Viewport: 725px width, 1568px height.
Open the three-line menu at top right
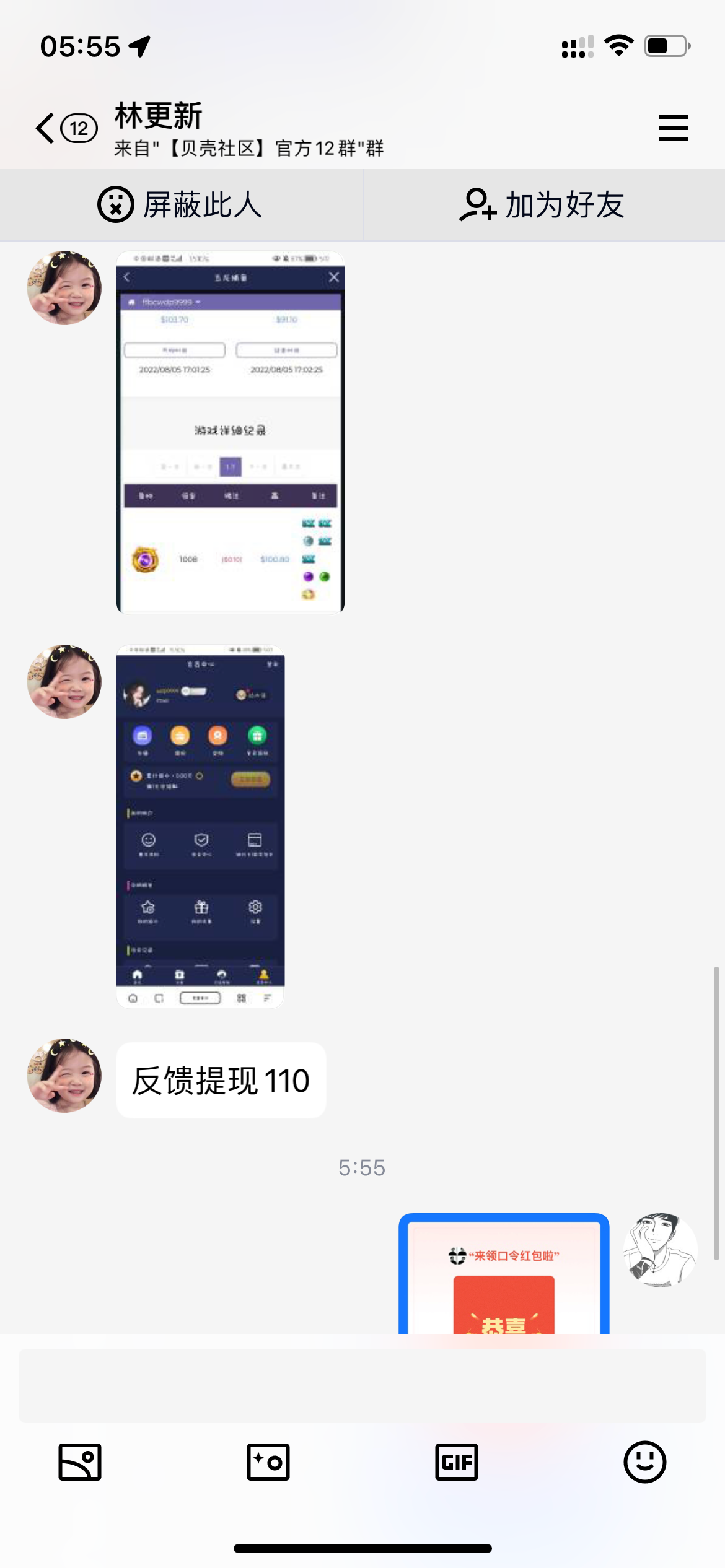pos(673,128)
